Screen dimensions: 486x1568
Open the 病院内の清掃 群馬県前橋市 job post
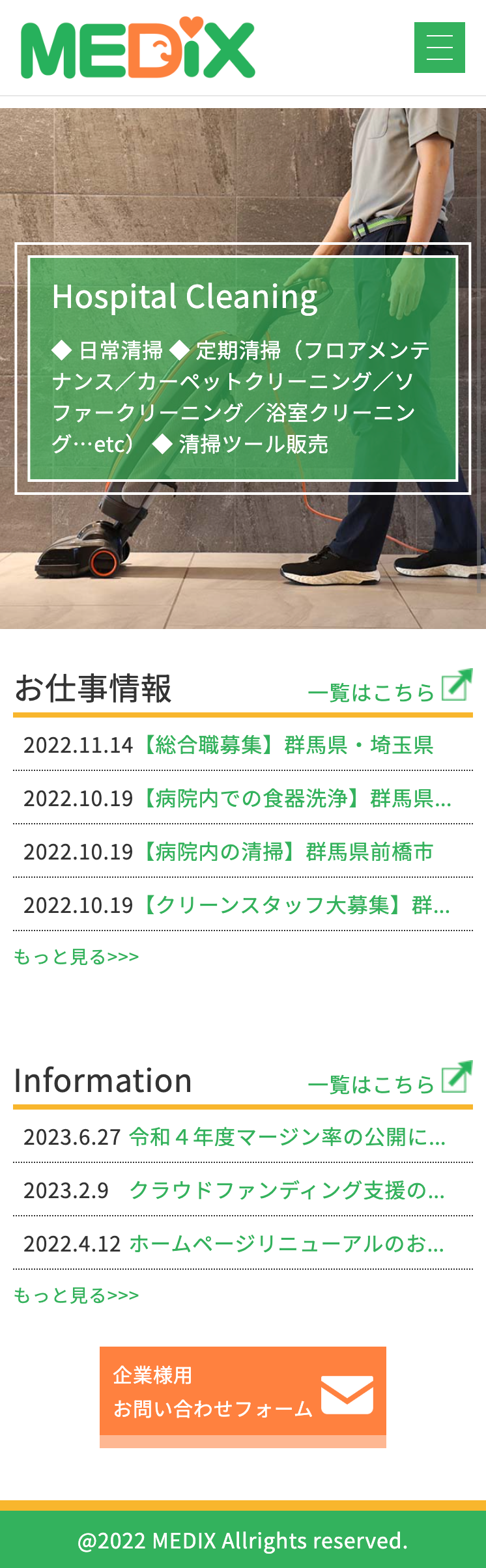coord(287,852)
